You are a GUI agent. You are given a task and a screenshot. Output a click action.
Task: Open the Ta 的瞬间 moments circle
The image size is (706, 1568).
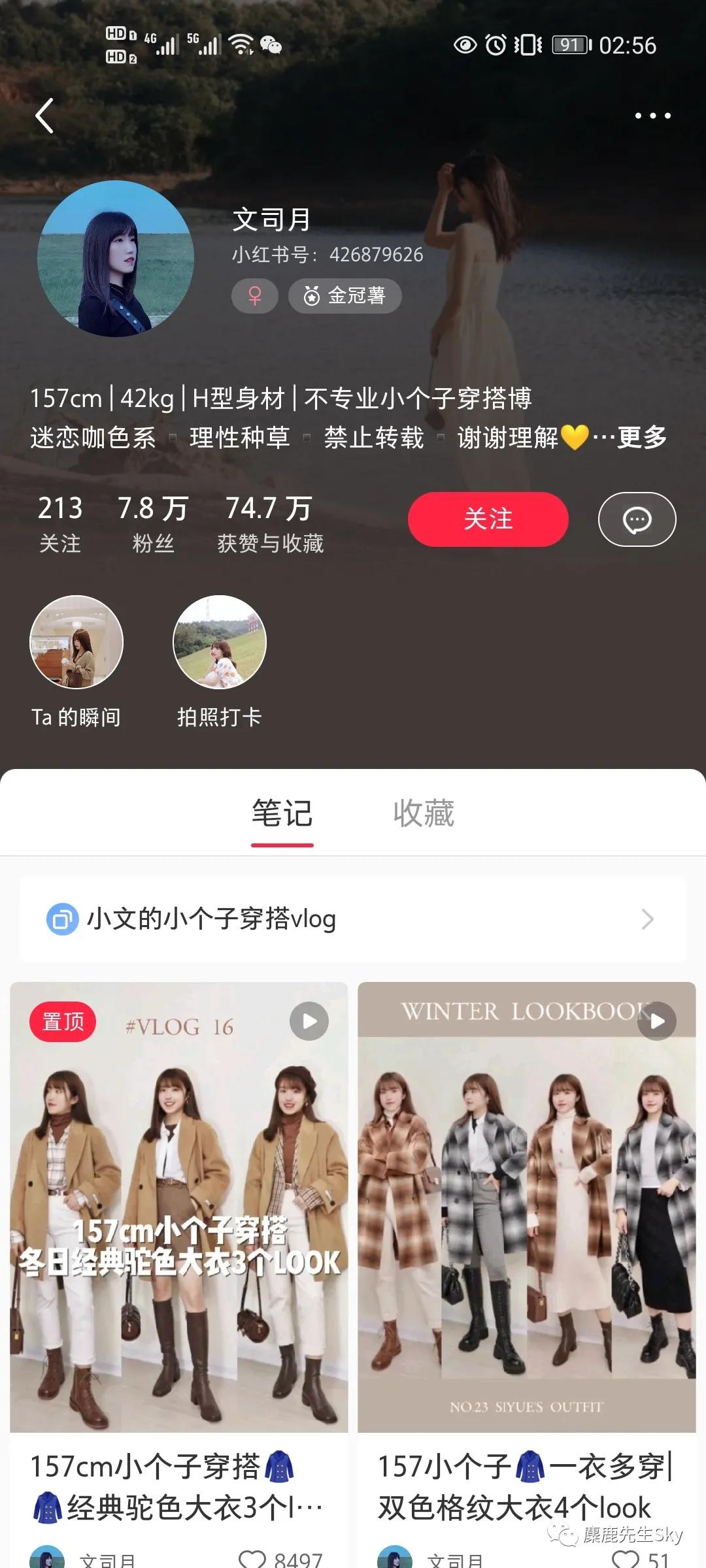(76, 643)
